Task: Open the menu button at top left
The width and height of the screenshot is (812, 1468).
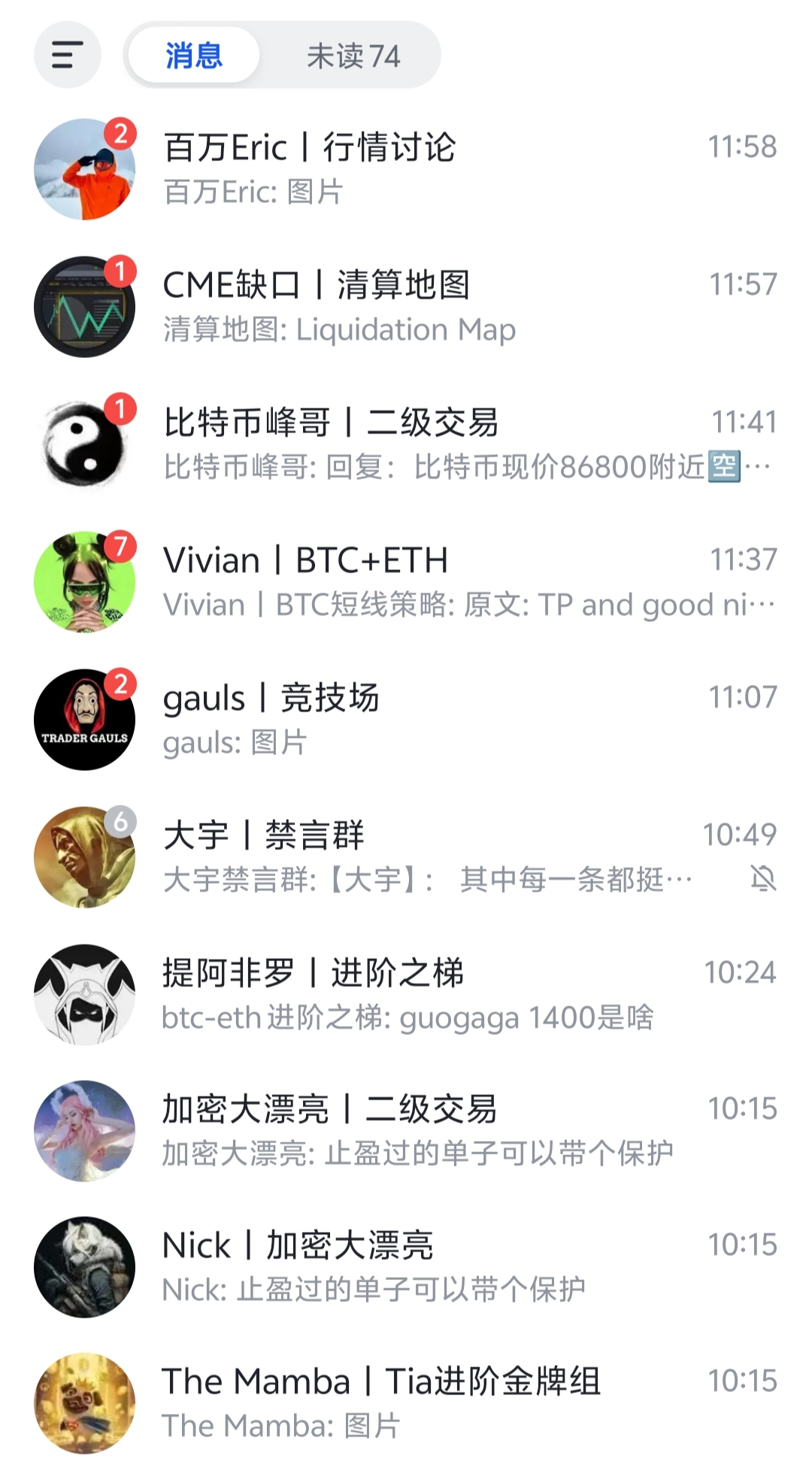Action: tap(67, 55)
